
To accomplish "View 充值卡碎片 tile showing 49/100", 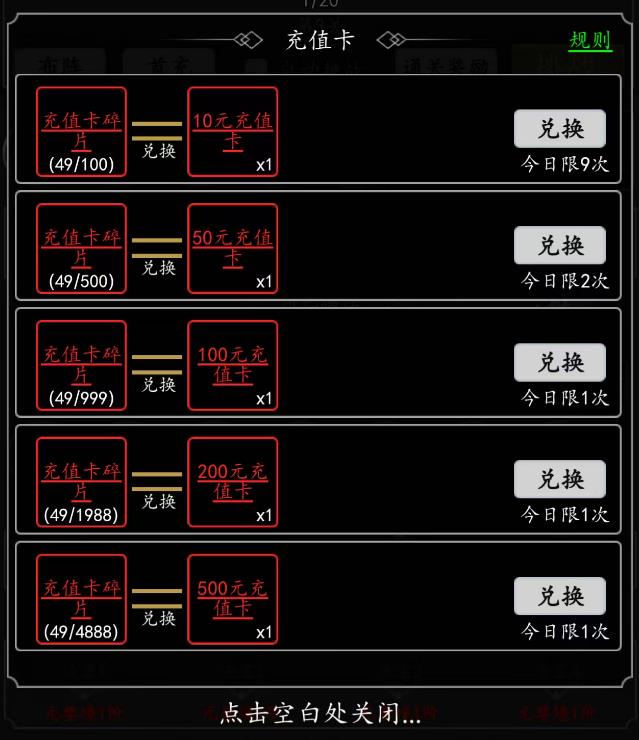I will click(82, 132).
